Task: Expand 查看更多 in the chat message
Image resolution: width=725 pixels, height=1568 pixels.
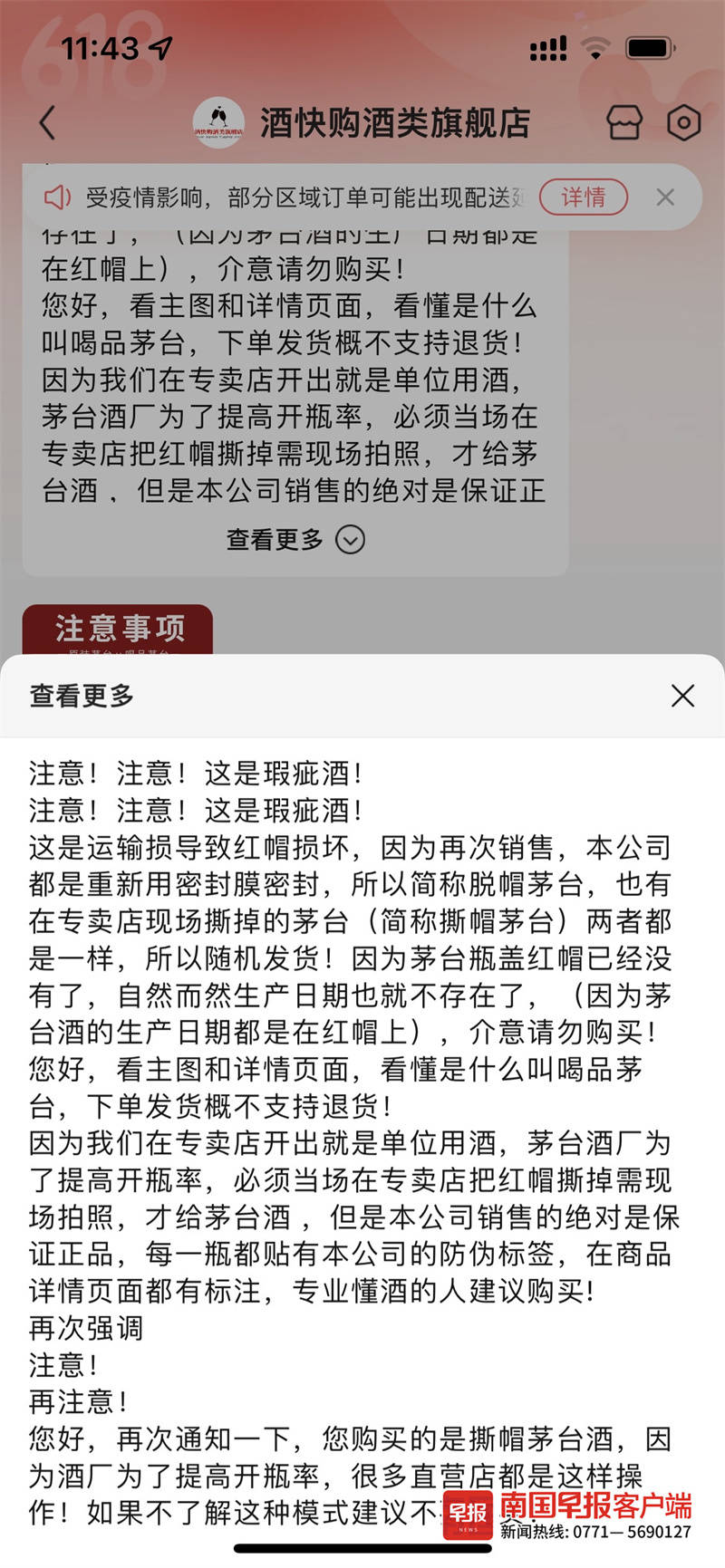Action: [x=295, y=540]
